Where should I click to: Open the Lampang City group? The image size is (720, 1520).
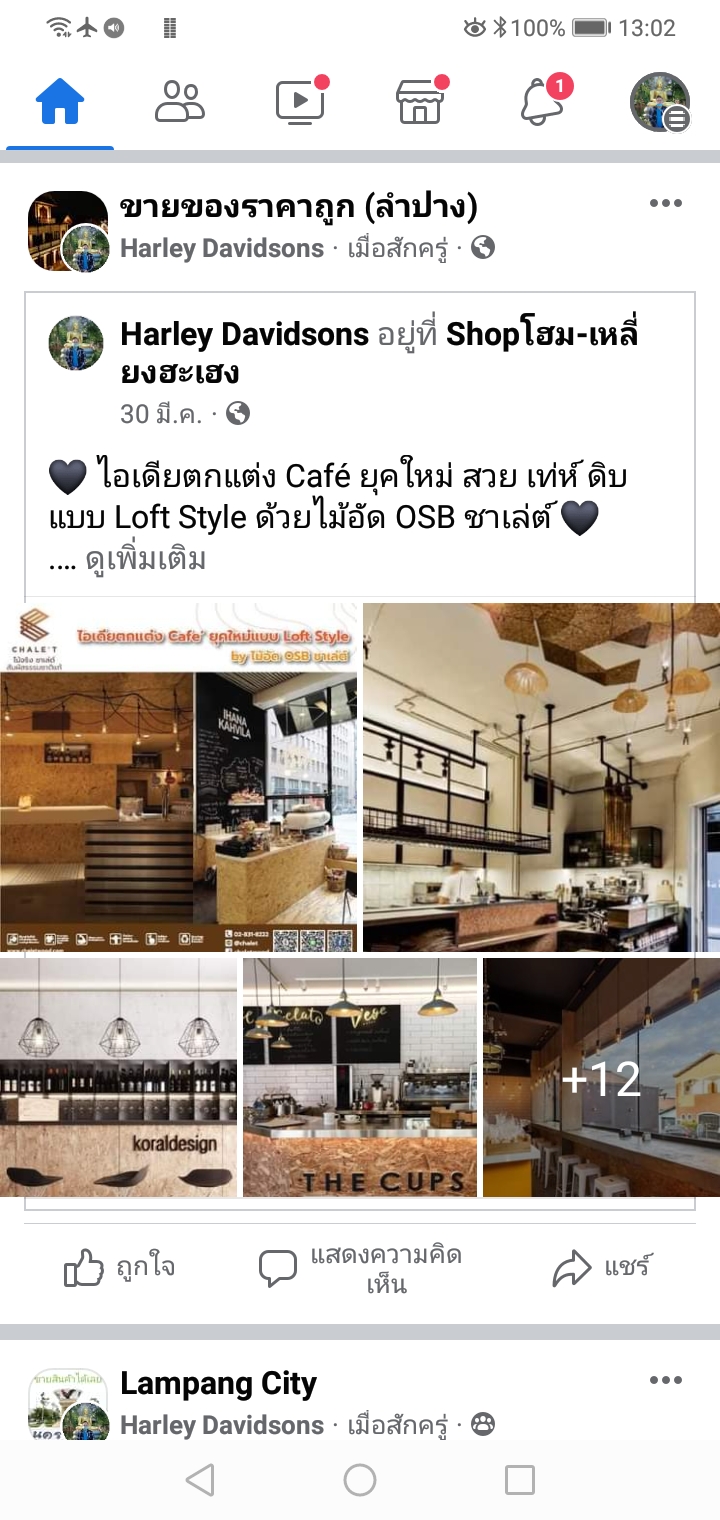[218, 1384]
